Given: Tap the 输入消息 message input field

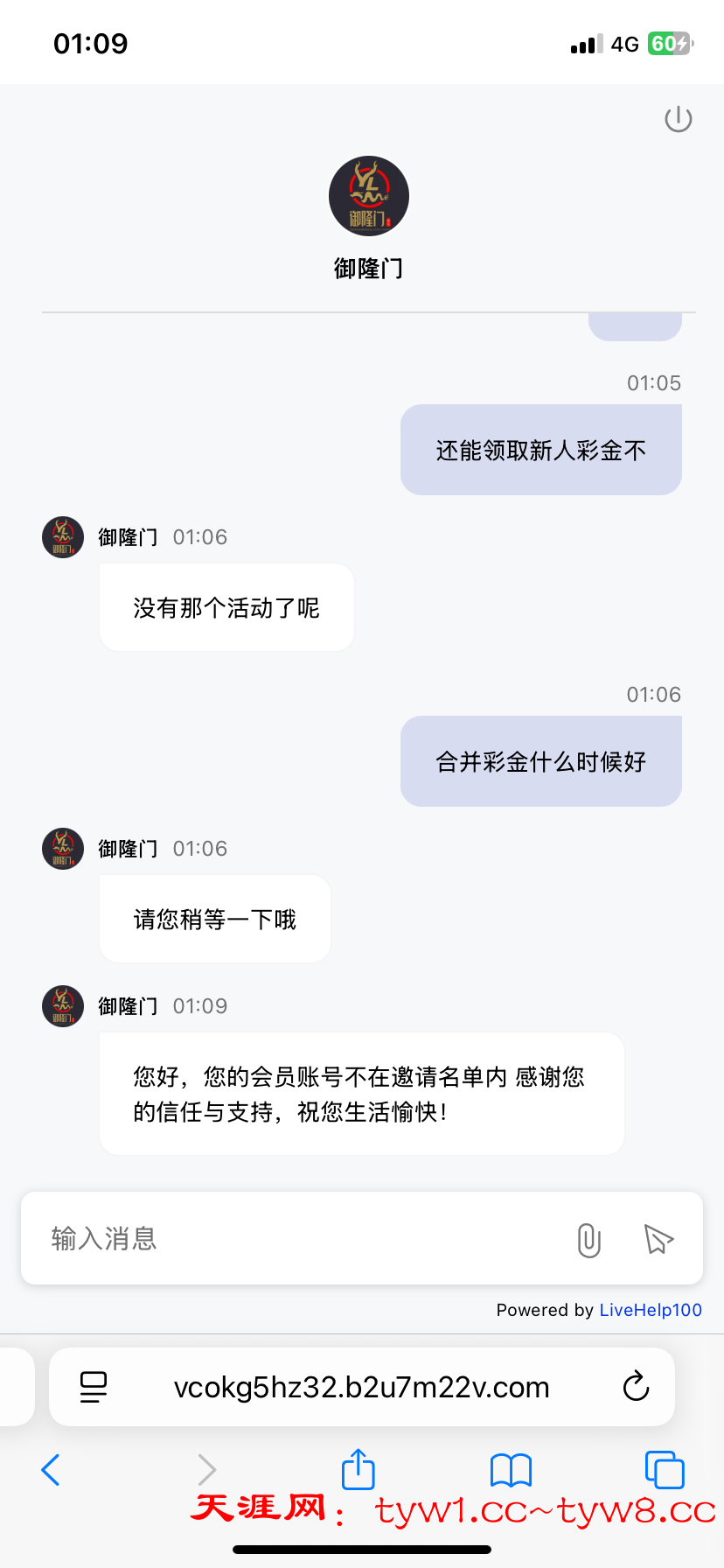Looking at the screenshot, I should (x=297, y=1239).
